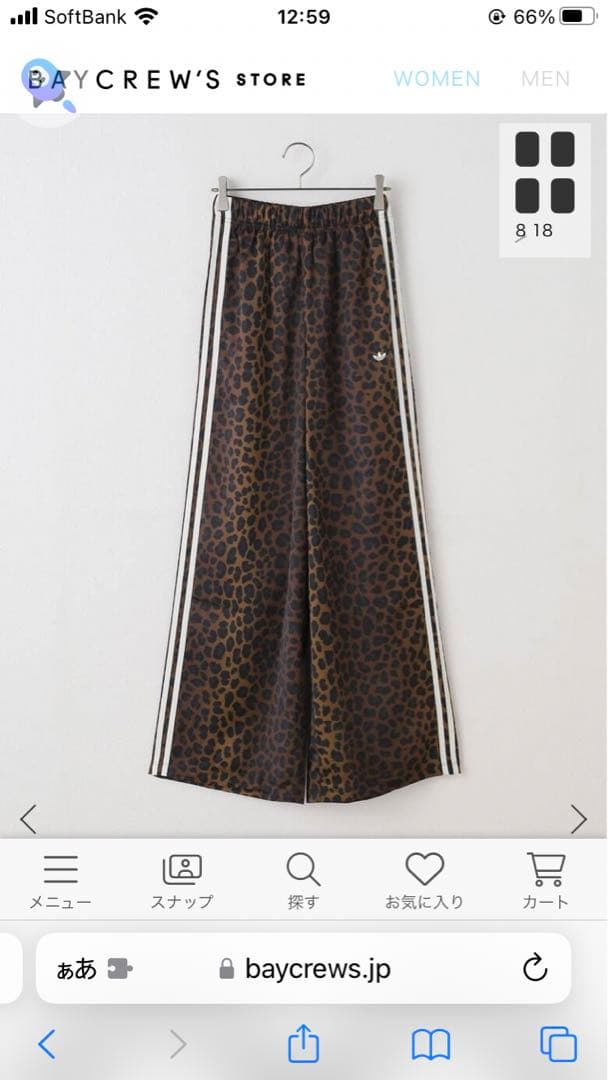This screenshot has width=608, height=1080.
Task: Open 探す search
Action: 303,881
